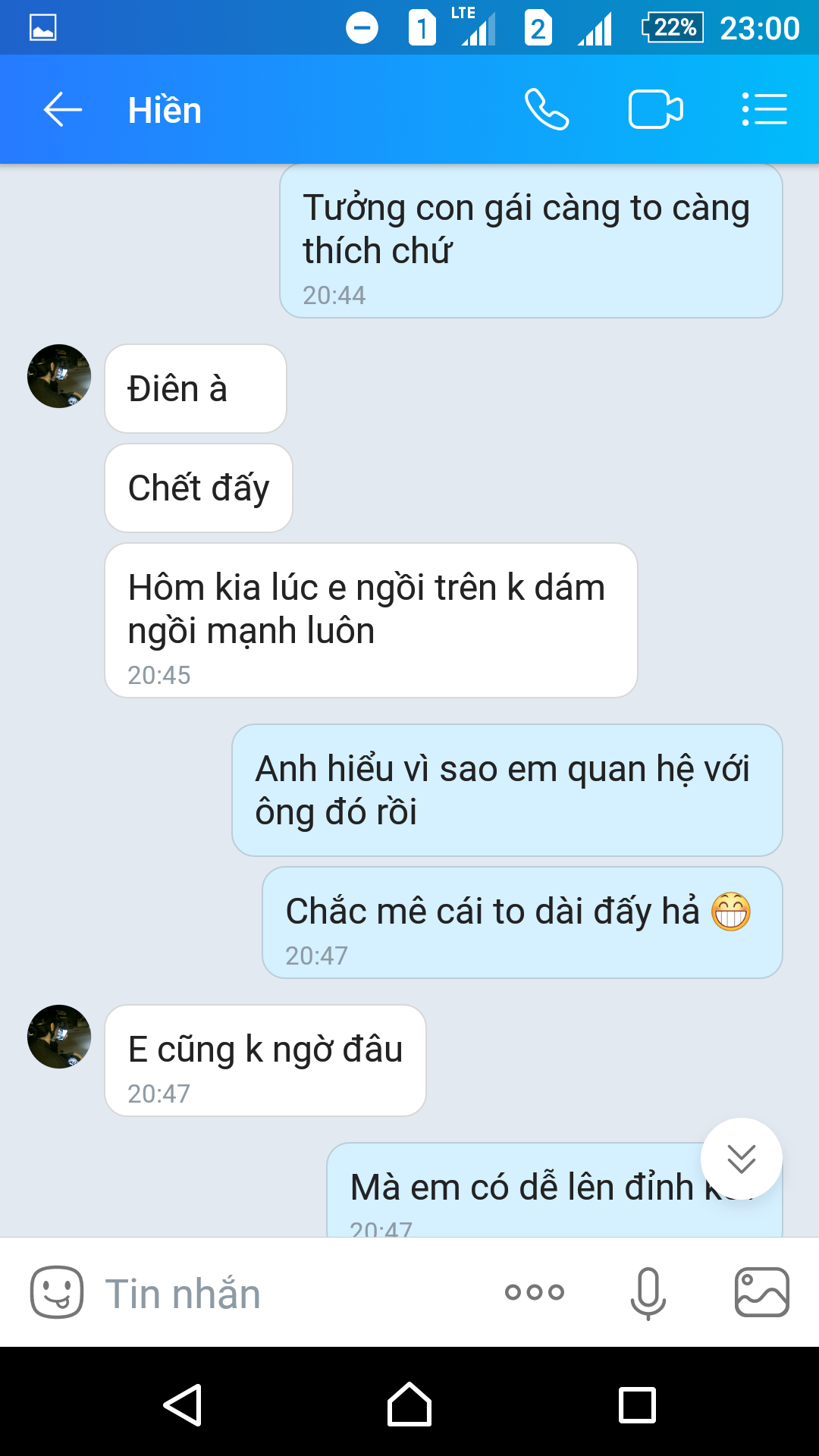
Task: Focus the Tin nhắn message field
Action: coord(288,1293)
